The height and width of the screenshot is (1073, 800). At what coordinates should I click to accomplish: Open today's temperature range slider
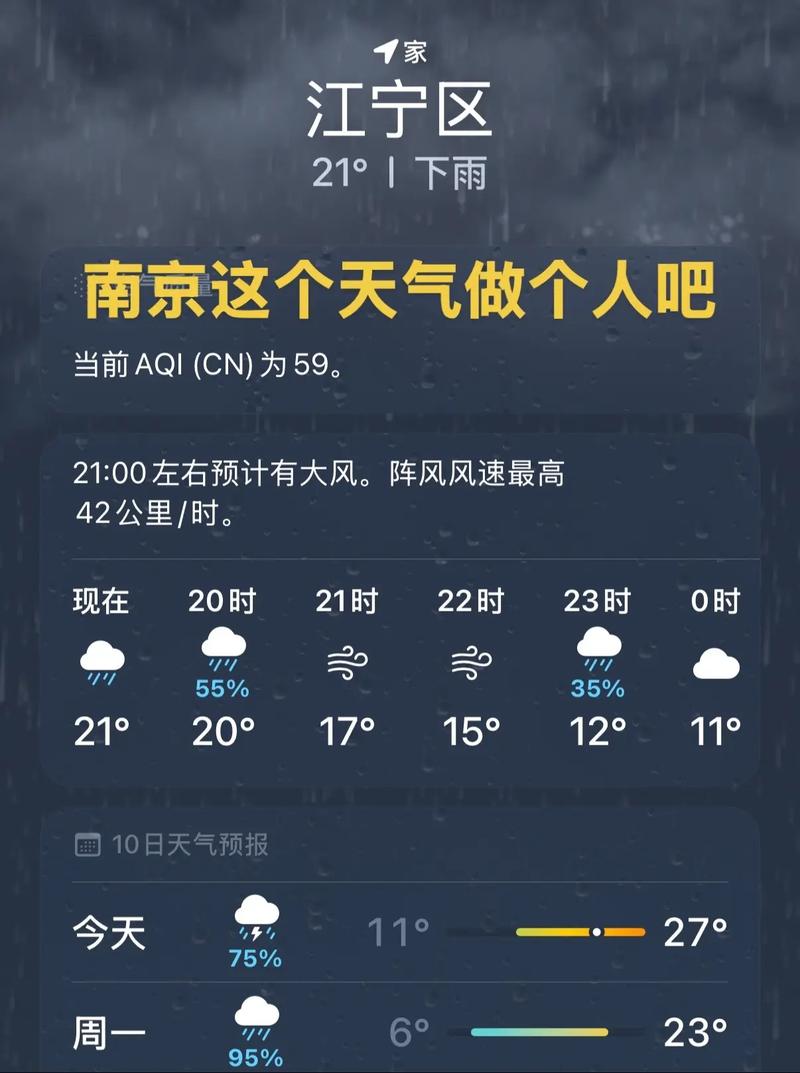pyautogui.click(x=580, y=931)
